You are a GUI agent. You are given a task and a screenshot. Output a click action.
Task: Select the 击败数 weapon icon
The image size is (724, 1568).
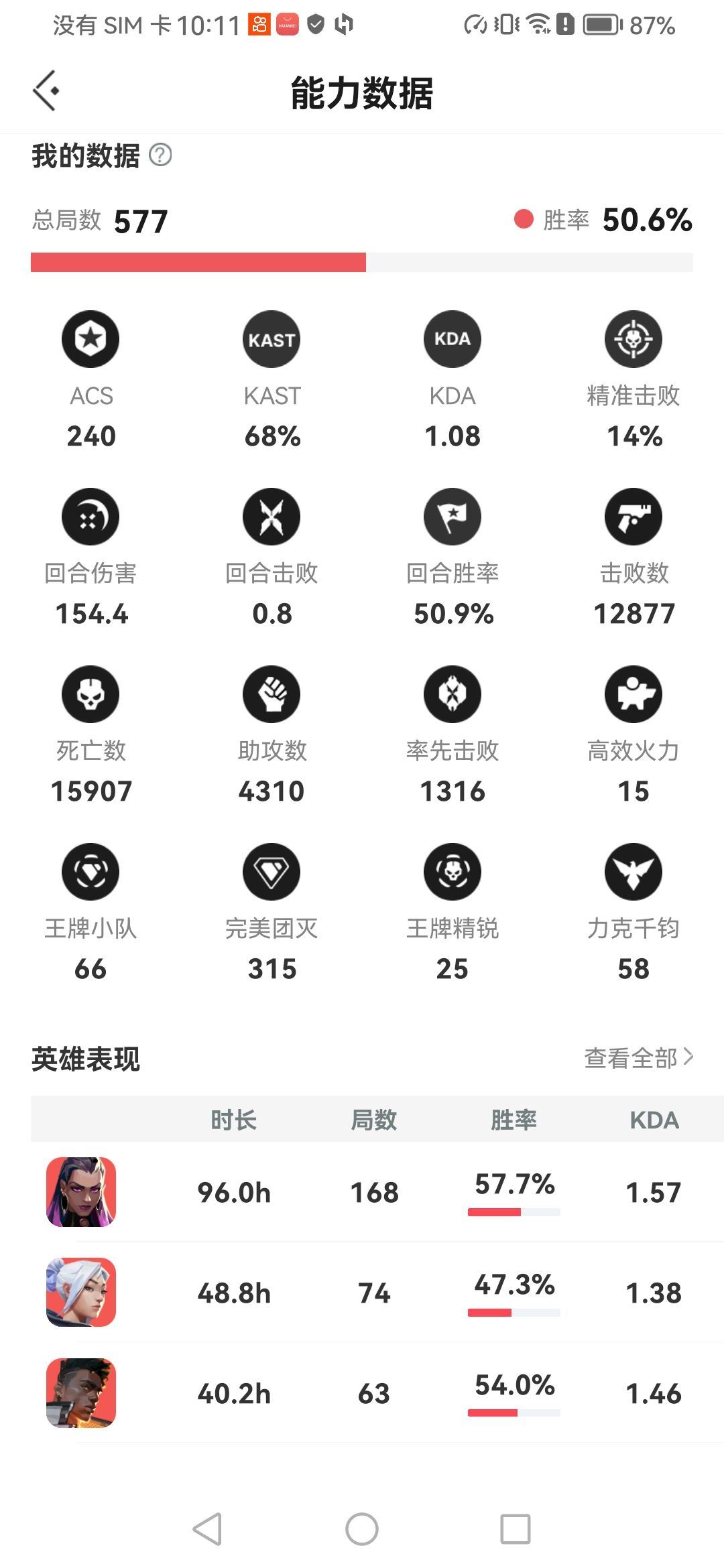[x=633, y=517]
